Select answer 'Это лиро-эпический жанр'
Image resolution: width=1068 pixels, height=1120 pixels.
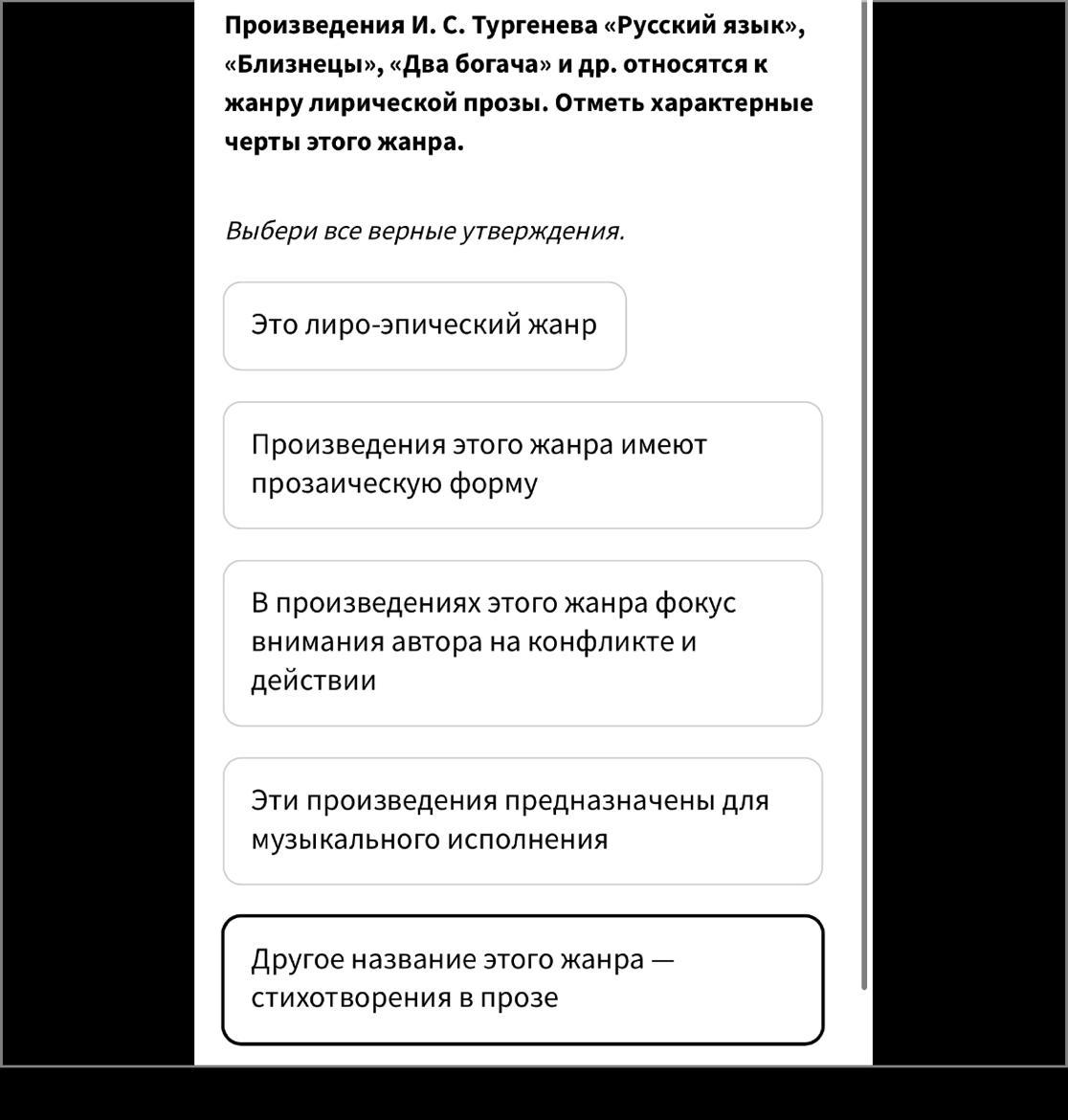pyautogui.click(x=425, y=325)
